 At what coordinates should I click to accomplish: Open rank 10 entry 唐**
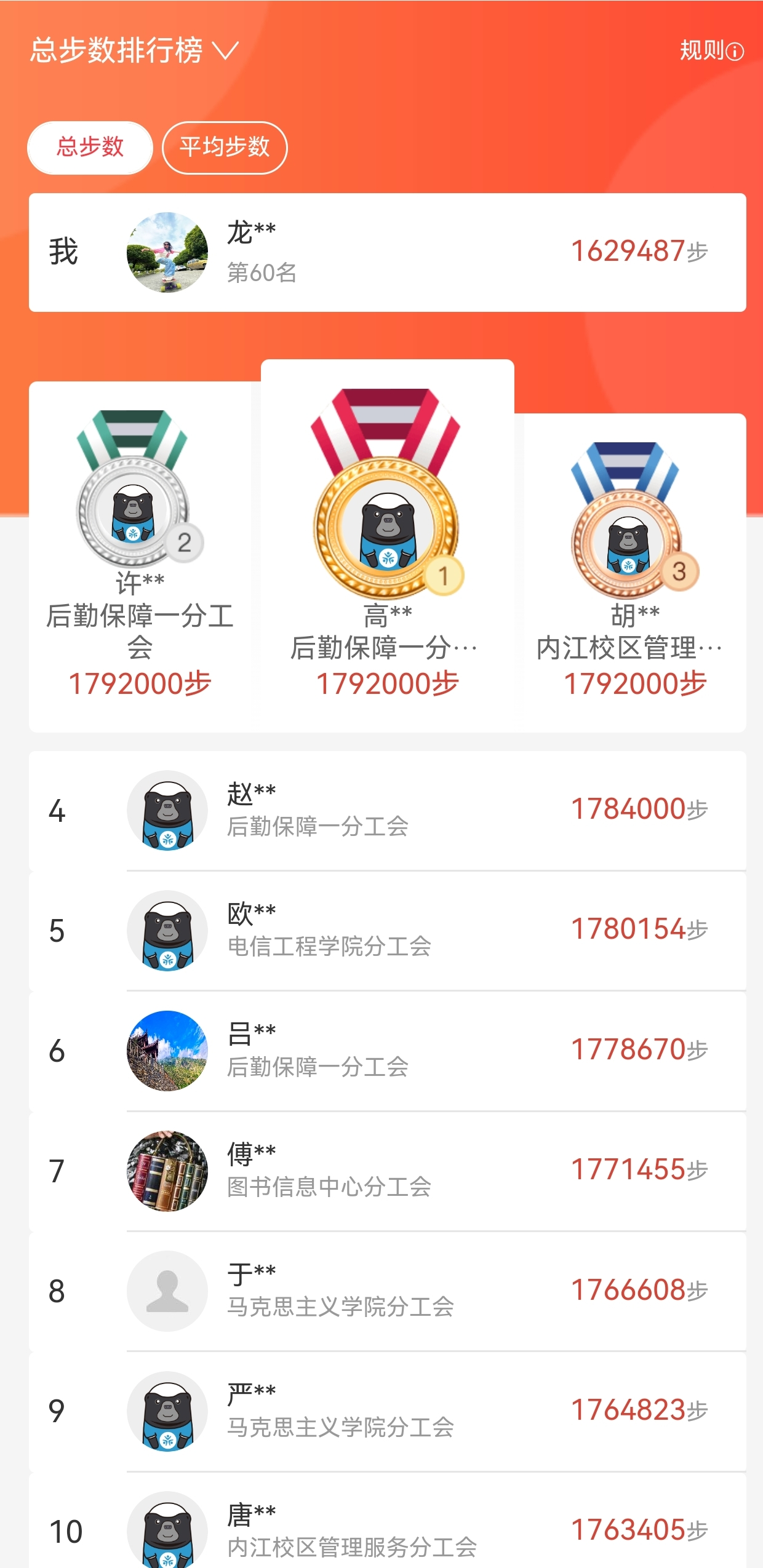tap(387, 1530)
